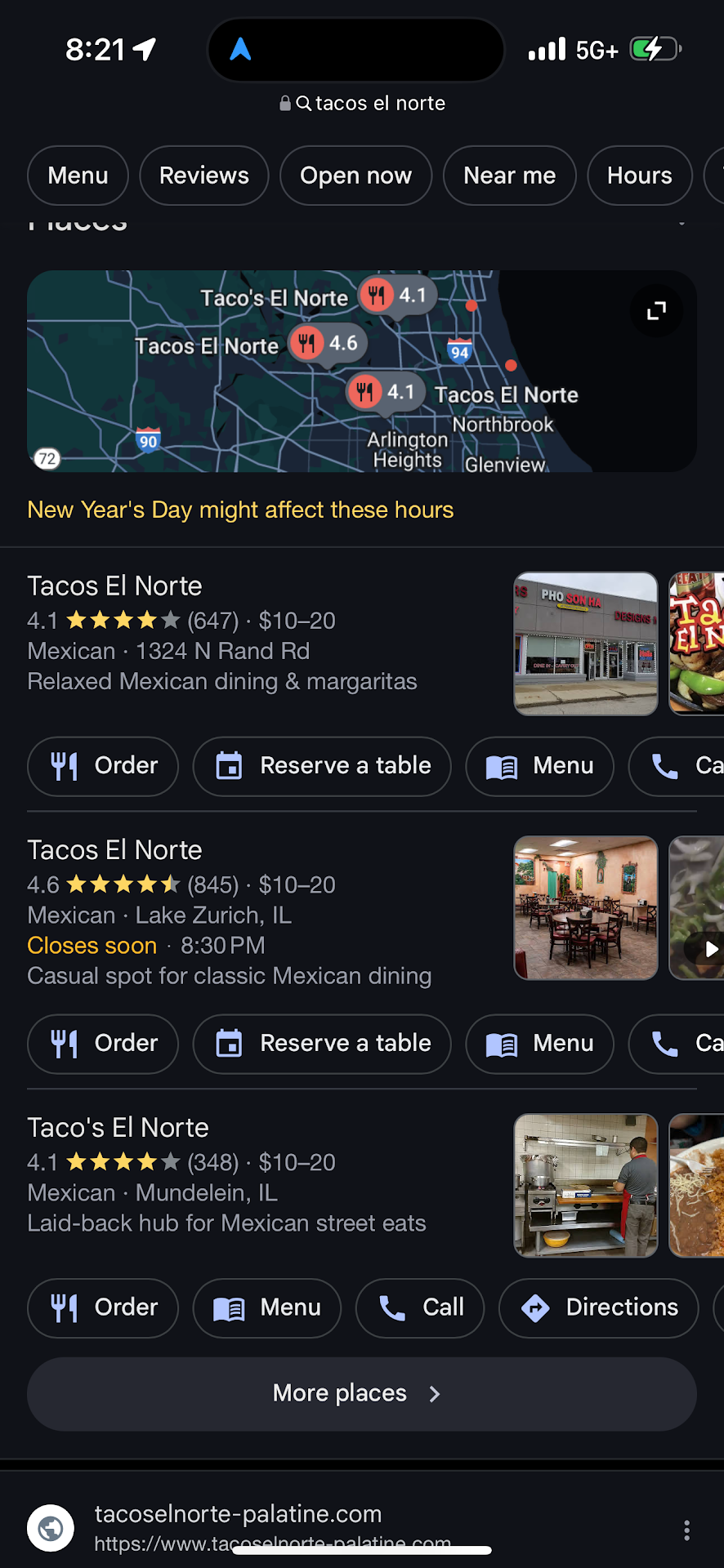Select the Hours chip
The image size is (724, 1568).
coord(639,176)
